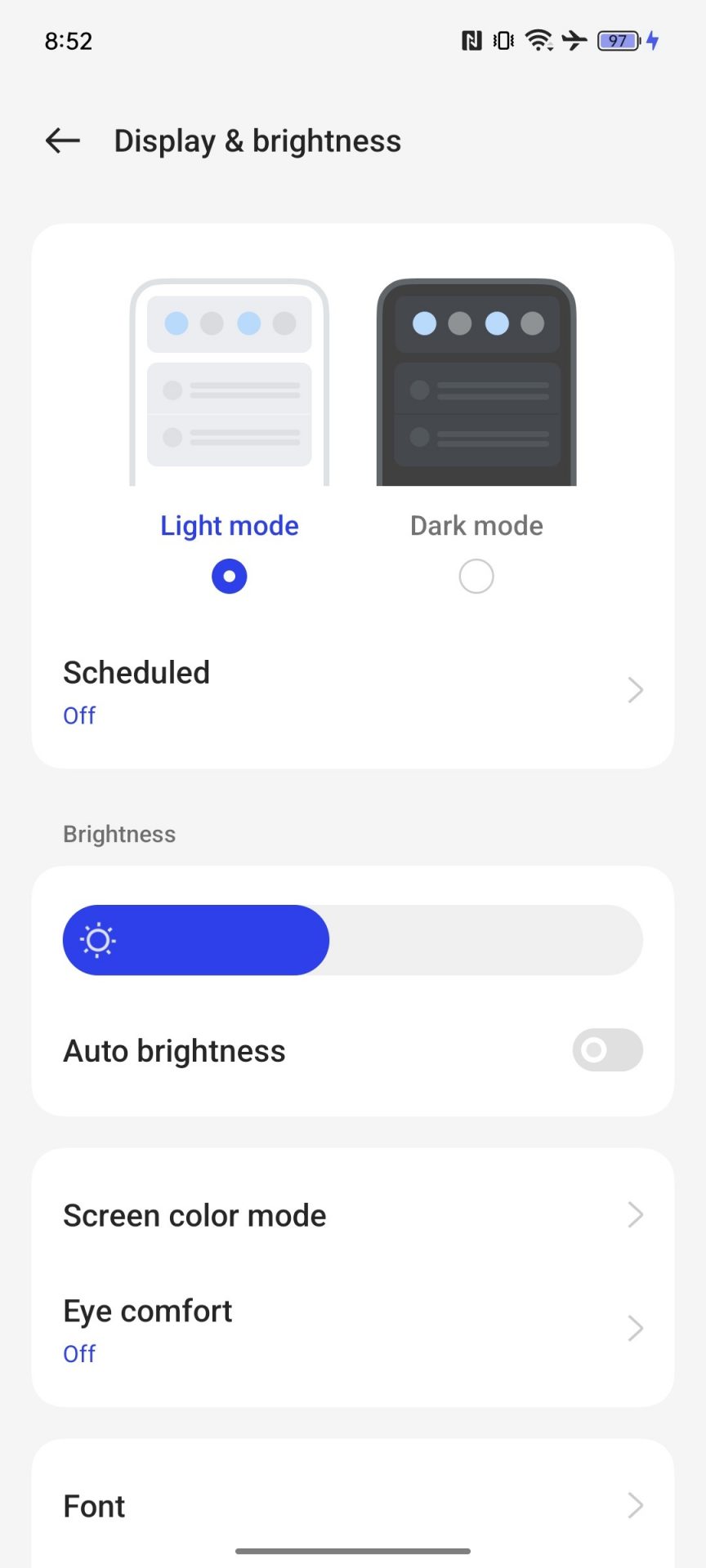Viewport: 706px width, 1568px height.
Task: Select the Light mode radio button
Action: coord(230,577)
